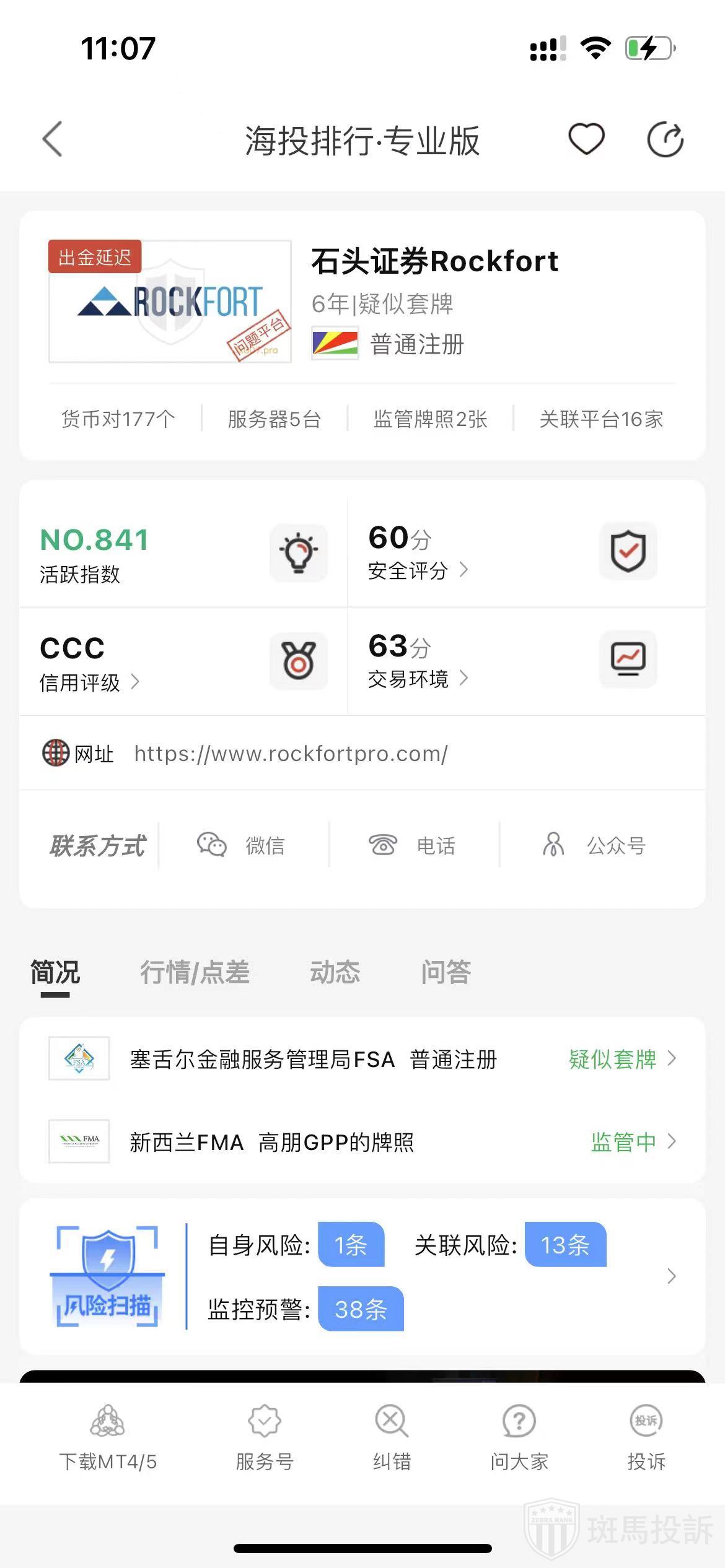Open the 新西兰FMA license row
Image resolution: width=725 pixels, height=1568 pixels.
click(362, 1141)
